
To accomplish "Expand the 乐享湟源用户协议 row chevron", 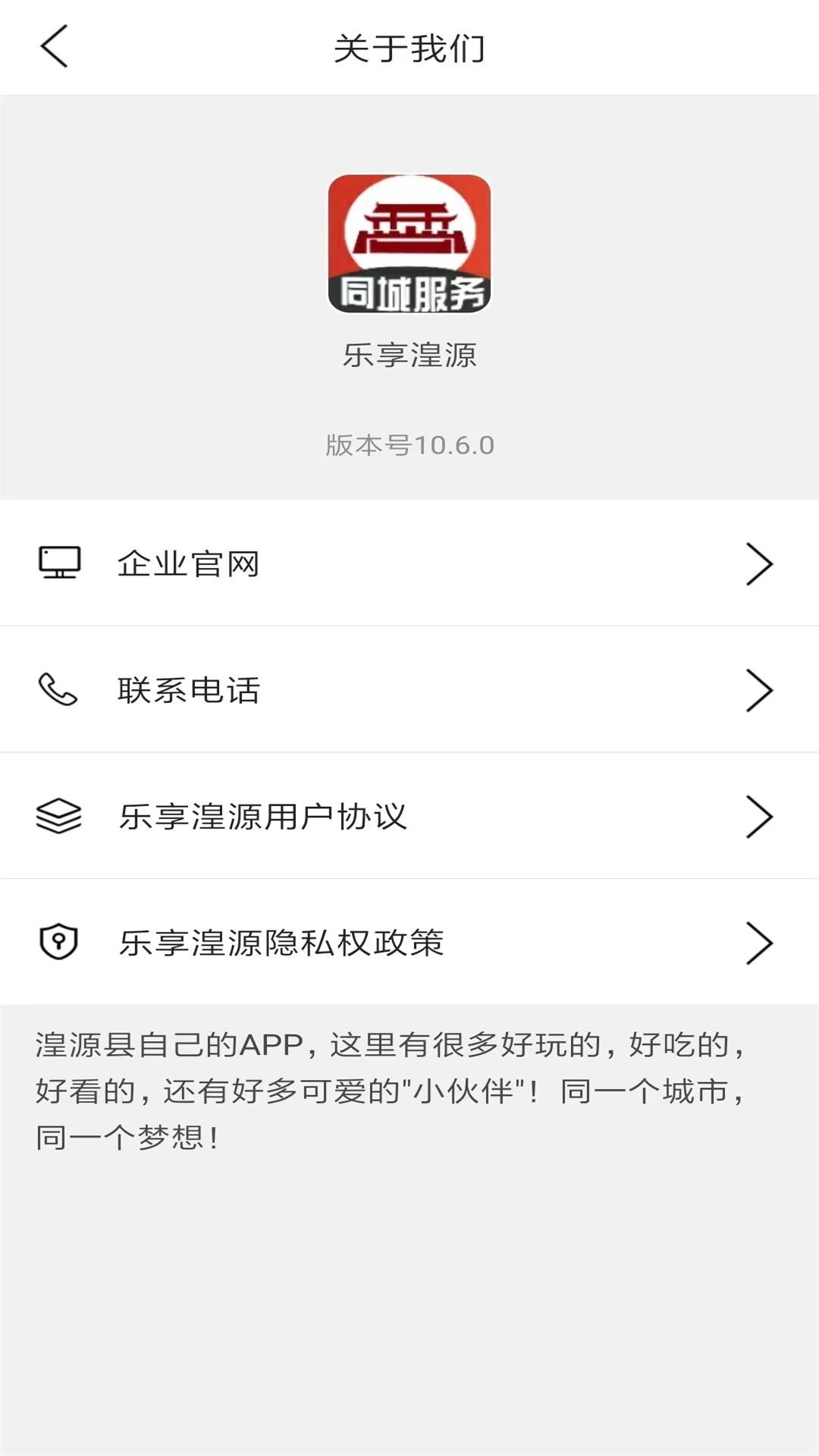I will tap(758, 817).
